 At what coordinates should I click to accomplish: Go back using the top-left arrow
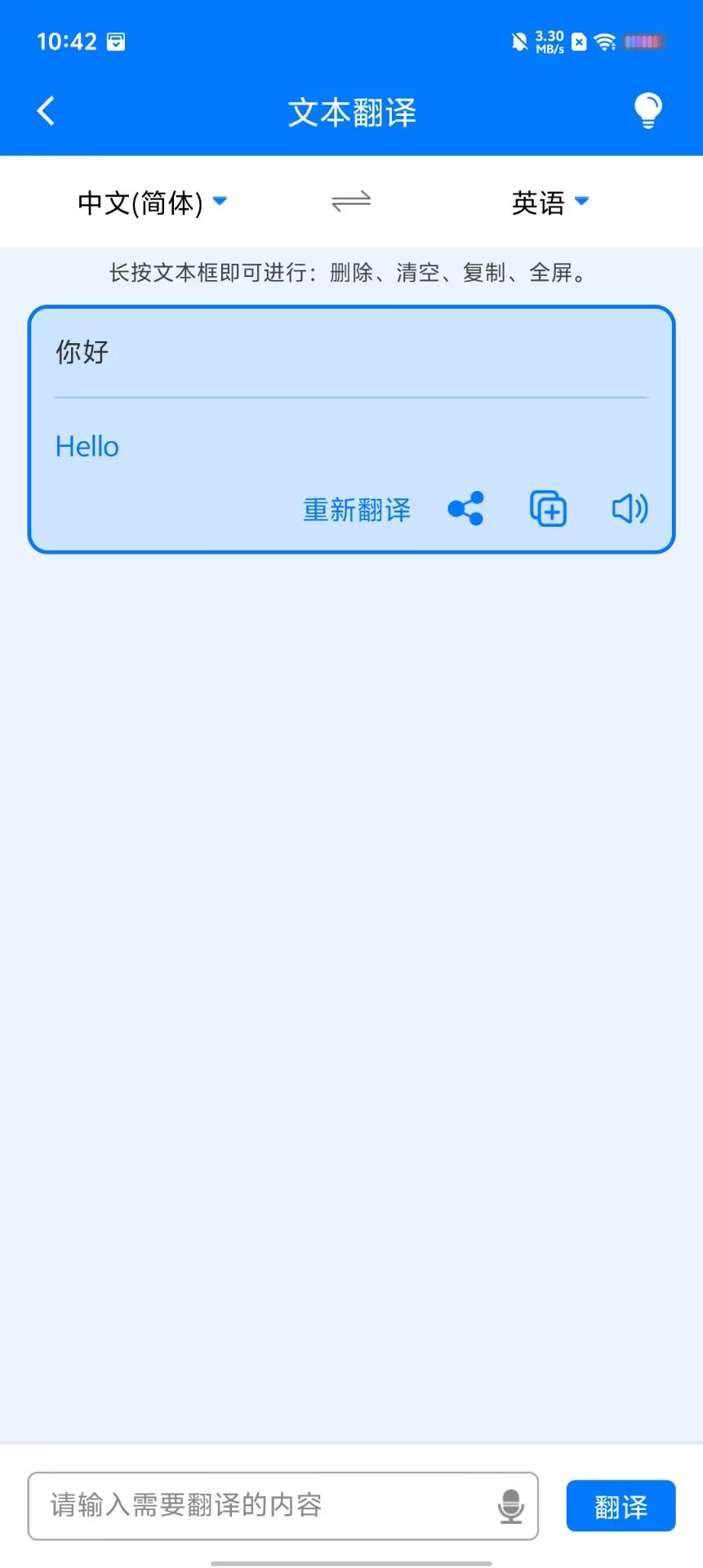46,111
